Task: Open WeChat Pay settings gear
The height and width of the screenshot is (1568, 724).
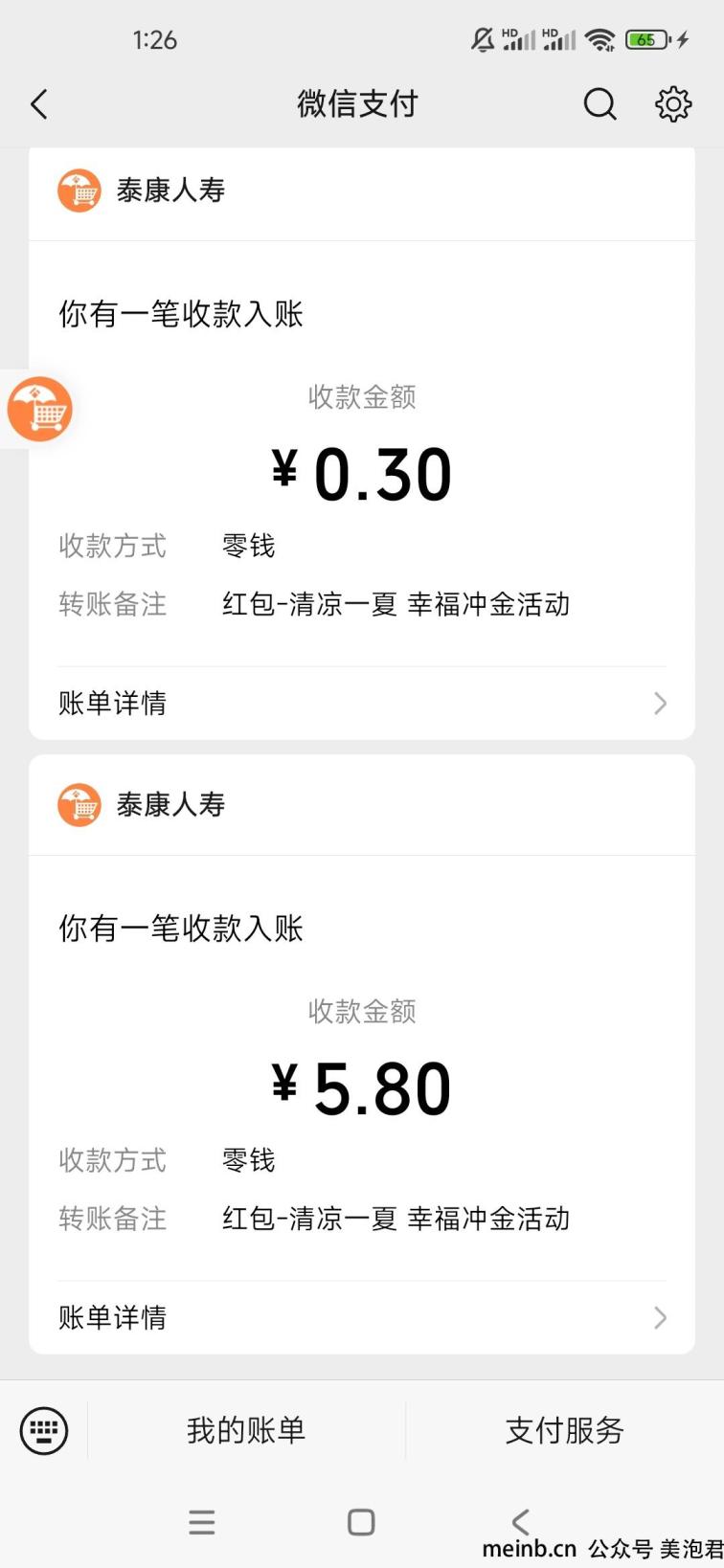Action: click(673, 104)
